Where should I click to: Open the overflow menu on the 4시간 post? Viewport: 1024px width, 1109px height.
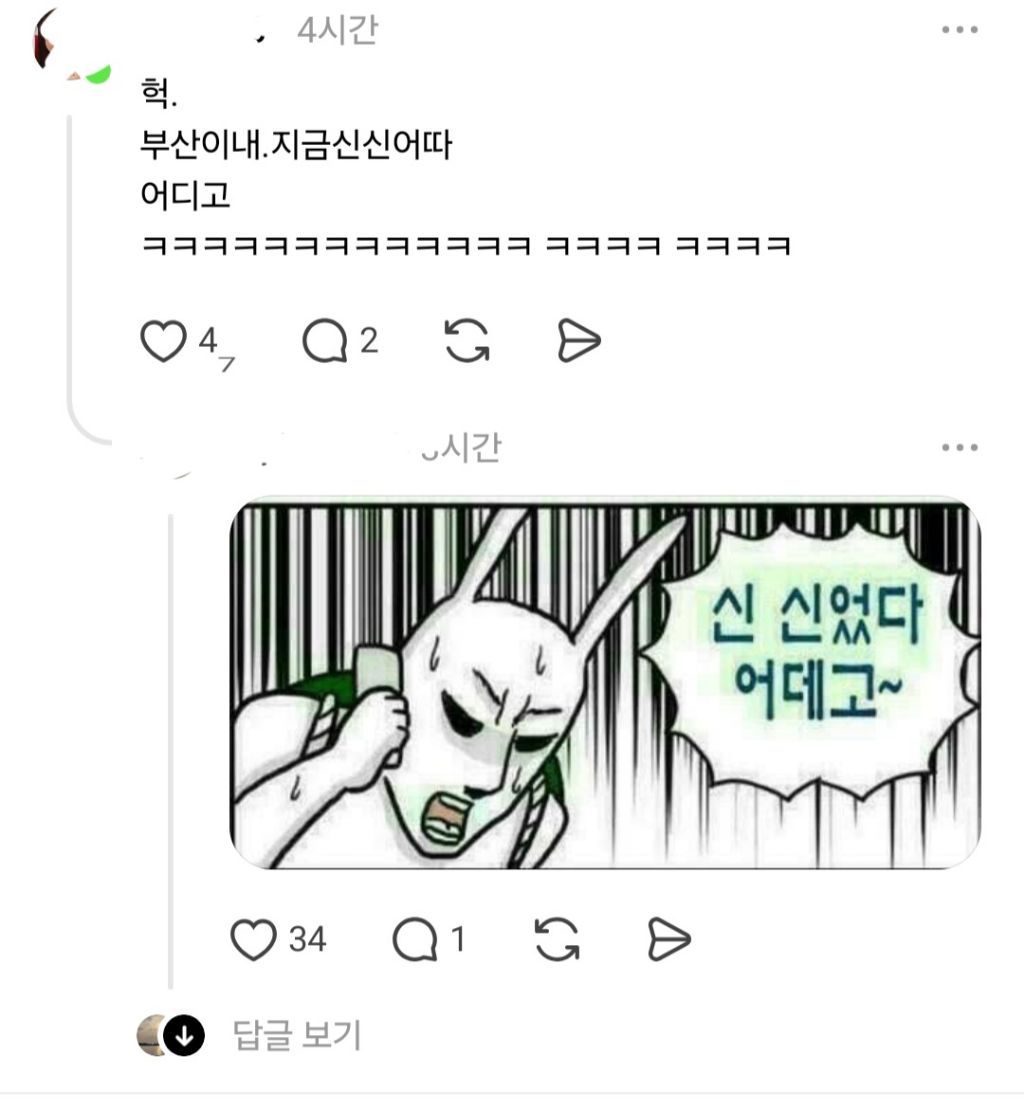pos(960,30)
